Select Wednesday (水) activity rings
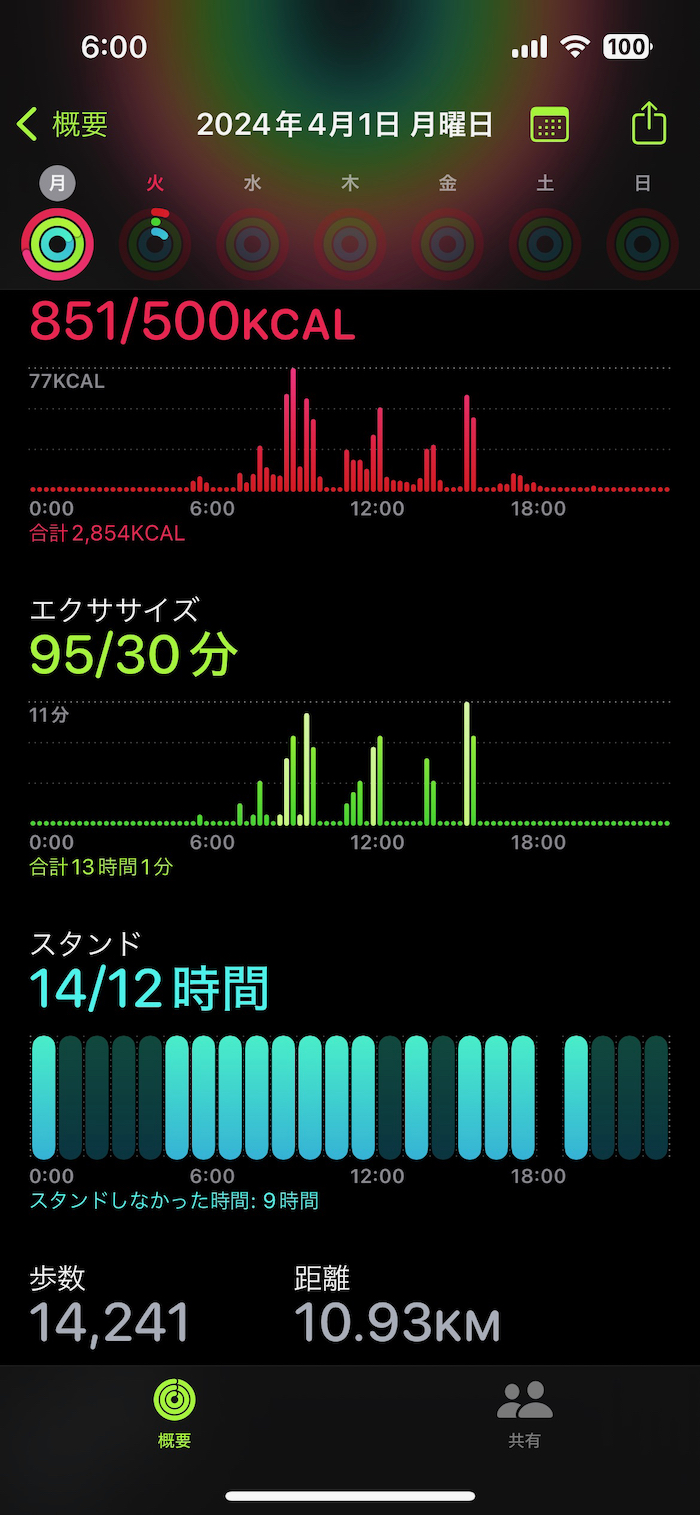 252,243
